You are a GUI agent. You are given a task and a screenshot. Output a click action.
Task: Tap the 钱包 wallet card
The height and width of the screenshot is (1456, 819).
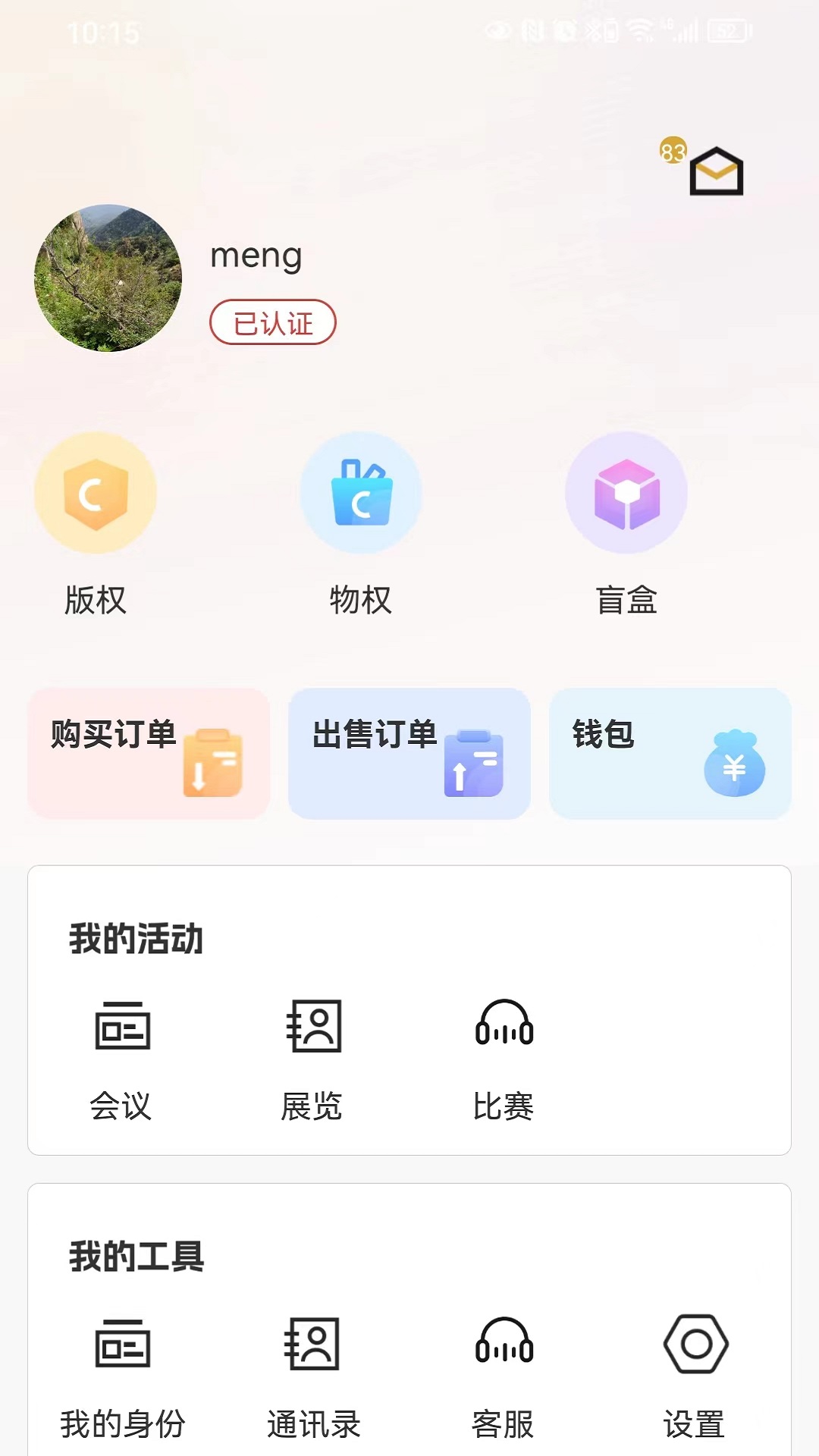click(x=670, y=753)
